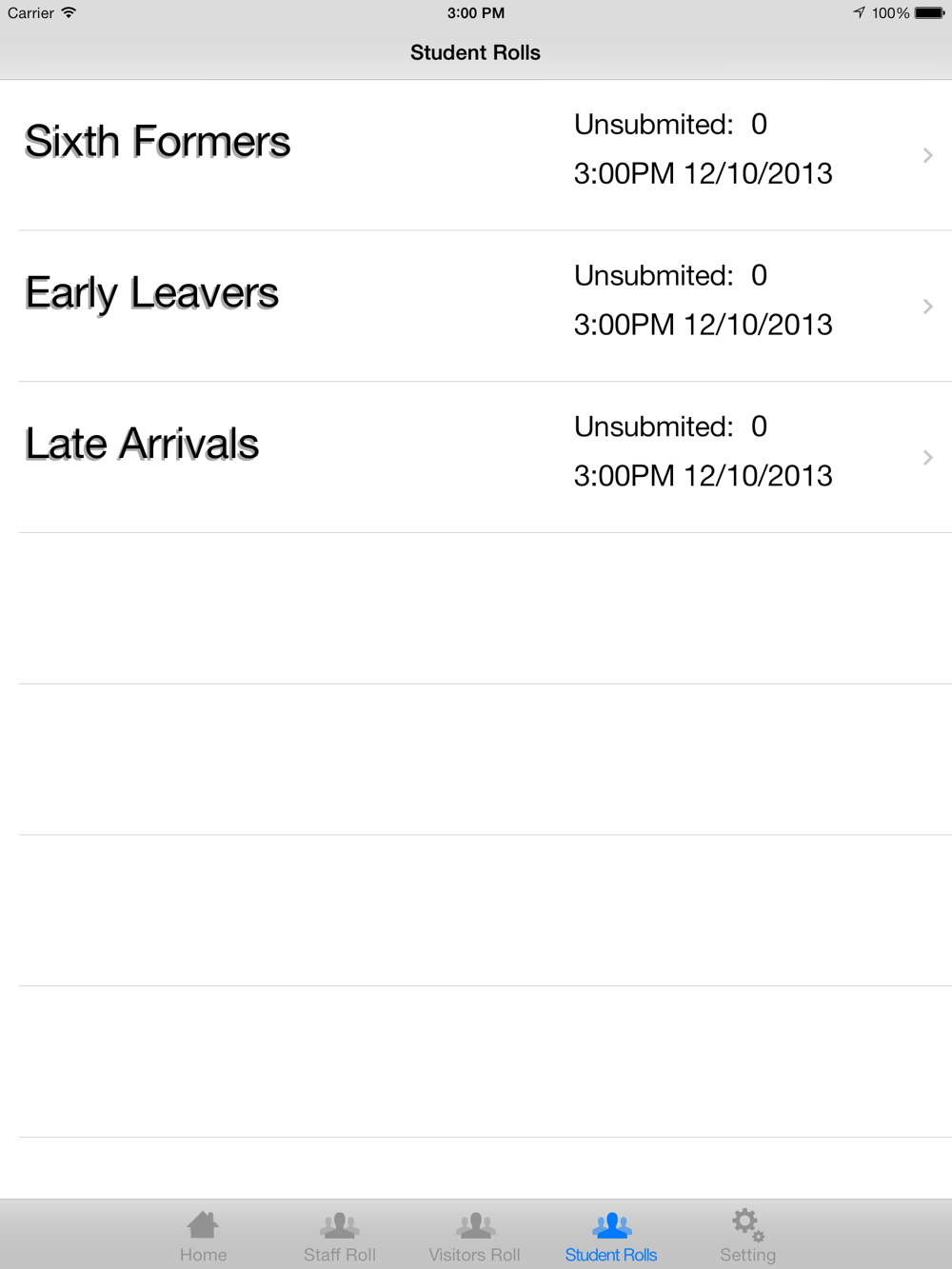Open the Setting tab

[747, 1236]
